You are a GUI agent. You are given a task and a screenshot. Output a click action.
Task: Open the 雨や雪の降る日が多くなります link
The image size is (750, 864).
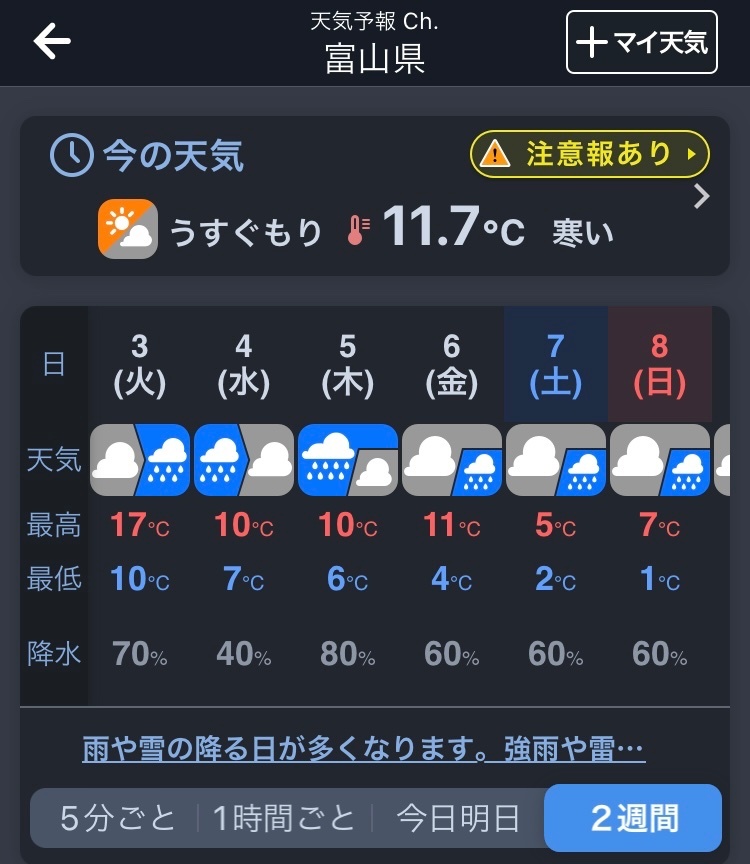(x=363, y=749)
